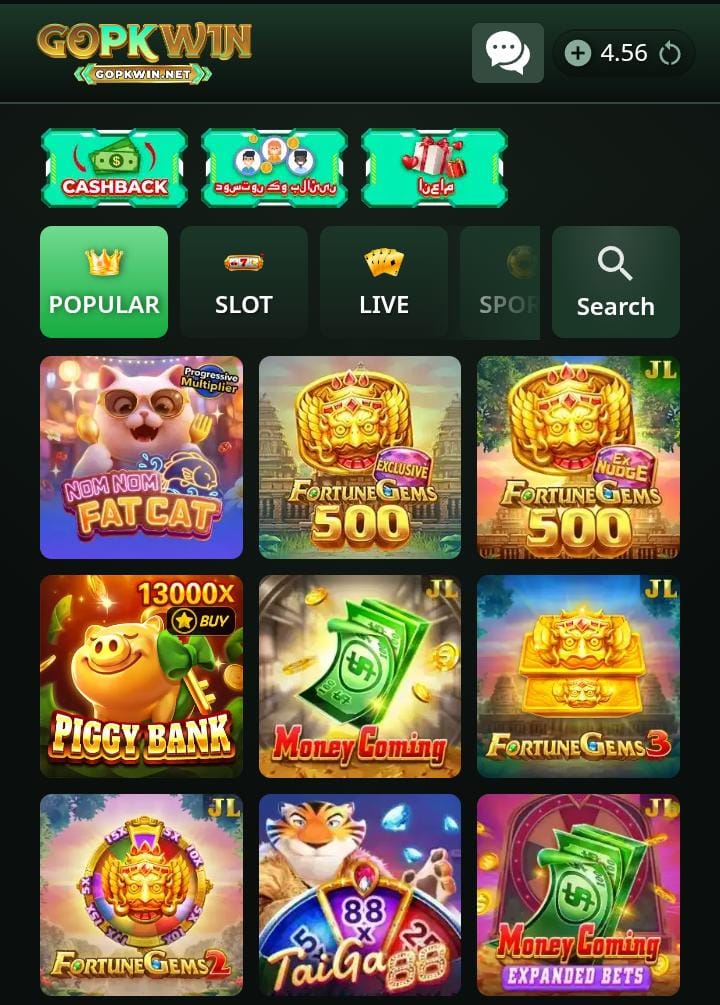Switch to the Slot tab
This screenshot has height=1005, width=720.
[x=244, y=282]
